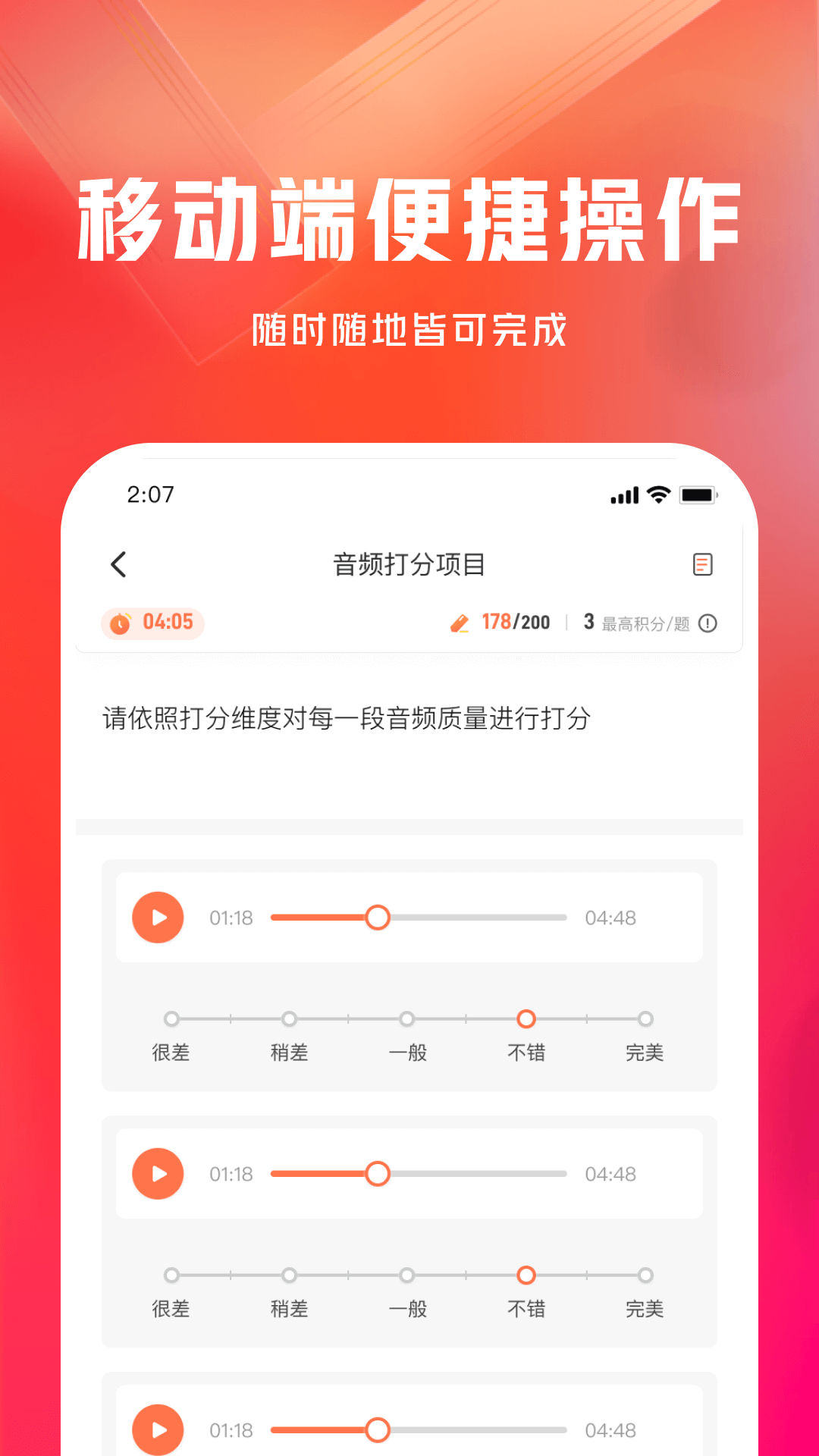The width and height of the screenshot is (819, 1456).
Task: Tap the 音频打分项目 title bar
Action: (x=409, y=565)
